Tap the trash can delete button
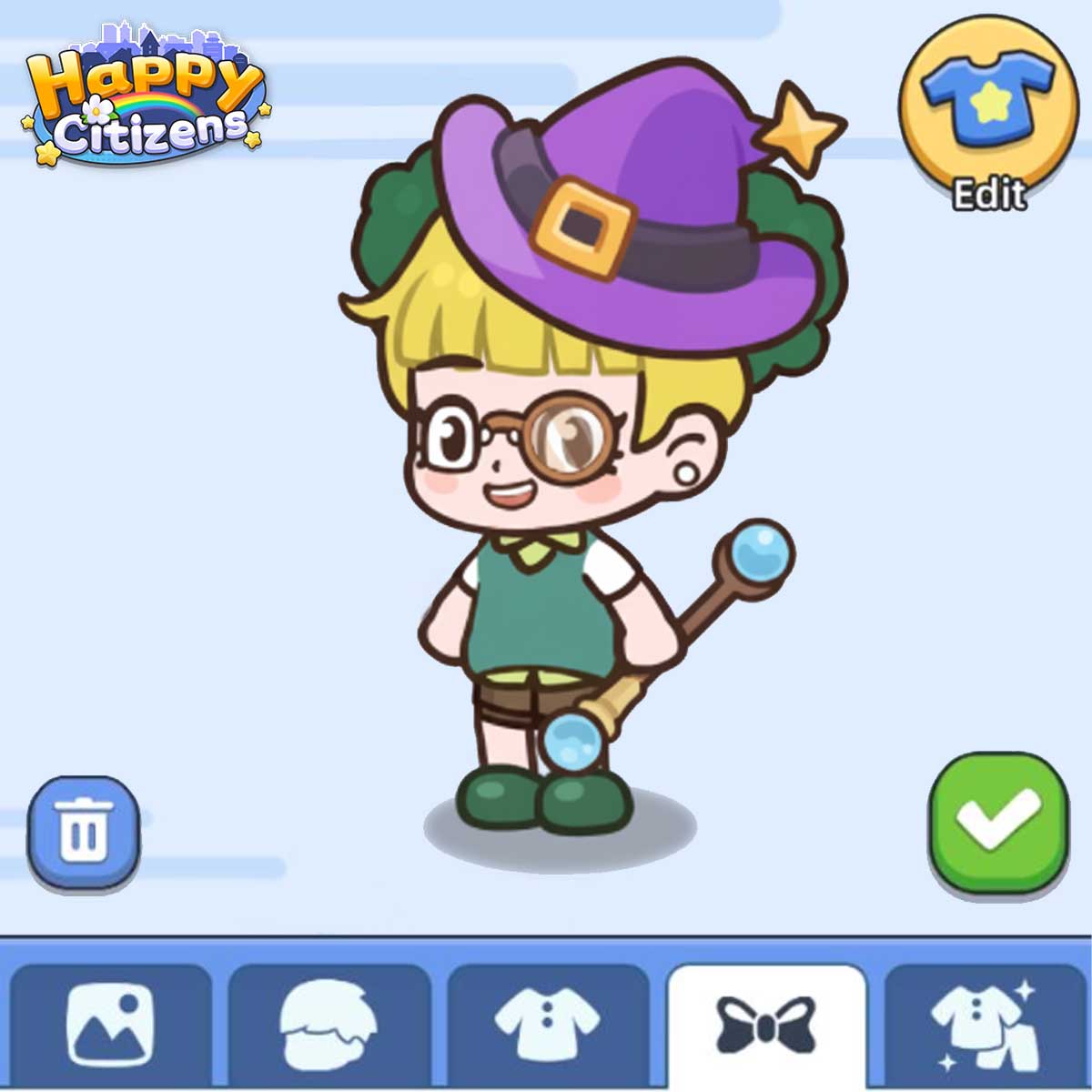Image resolution: width=1092 pixels, height=1092 pixels. pos(84,832)
